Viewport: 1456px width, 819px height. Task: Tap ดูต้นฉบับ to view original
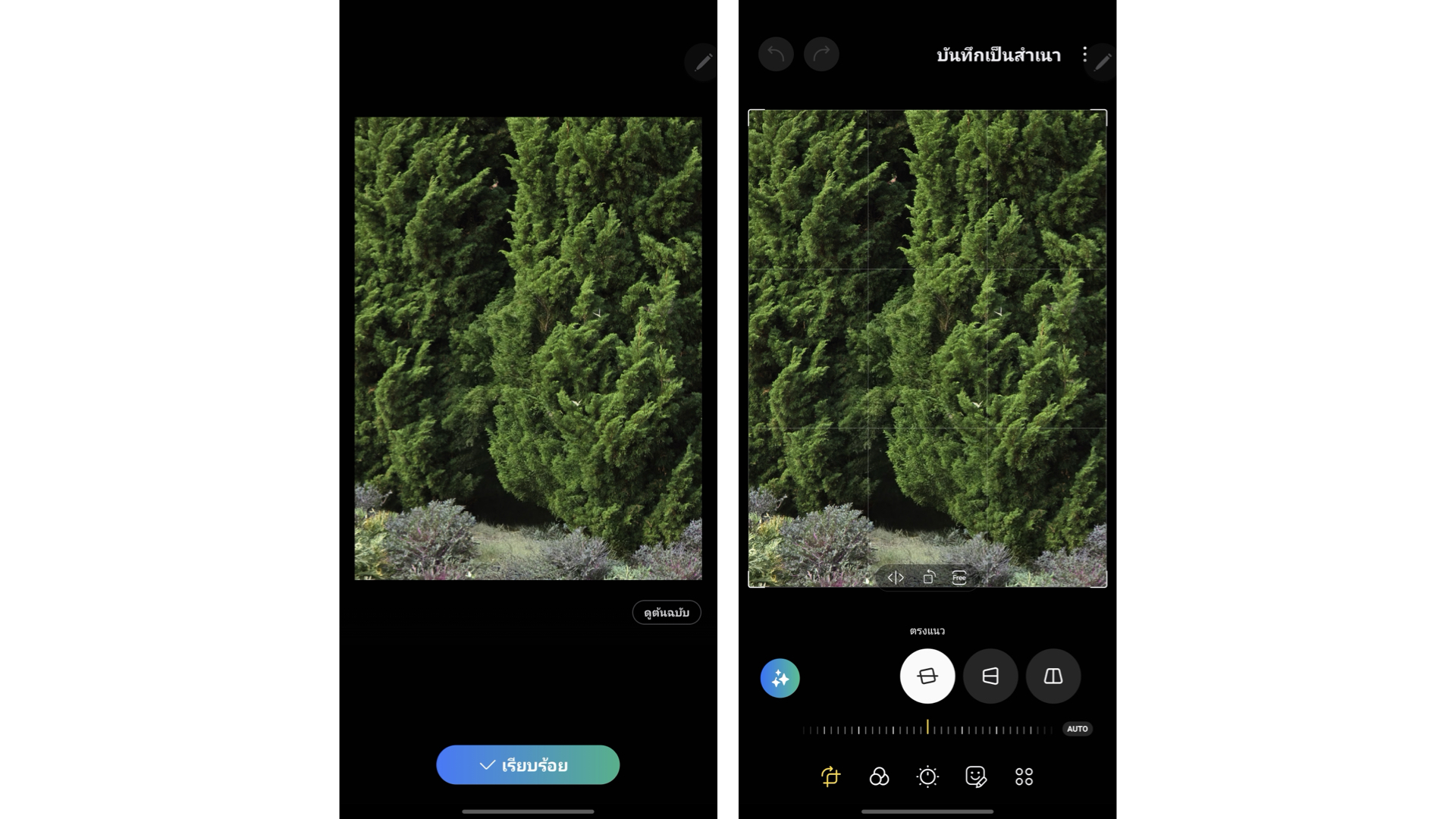pyautogui.click(x=666, y=612)
